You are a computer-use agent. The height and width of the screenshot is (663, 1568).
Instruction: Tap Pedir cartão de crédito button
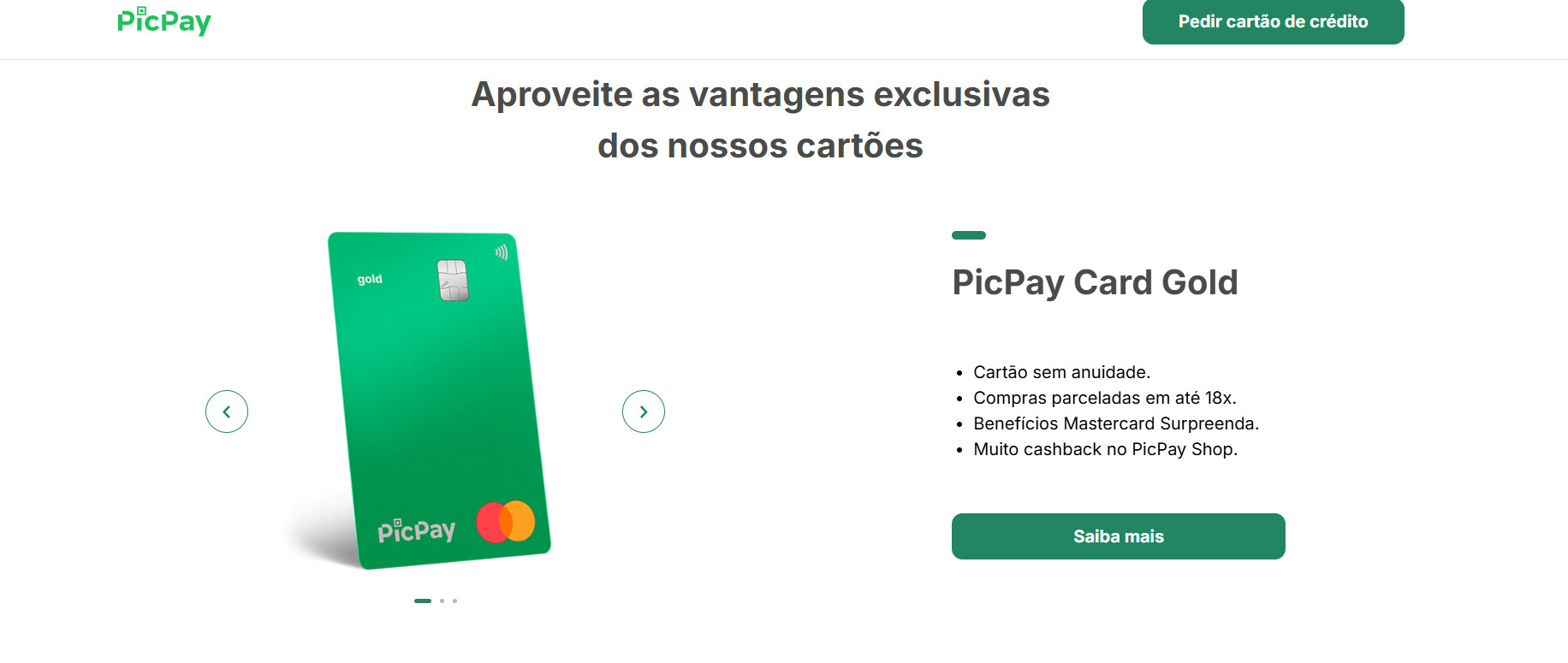click(x=1273, y=21)
